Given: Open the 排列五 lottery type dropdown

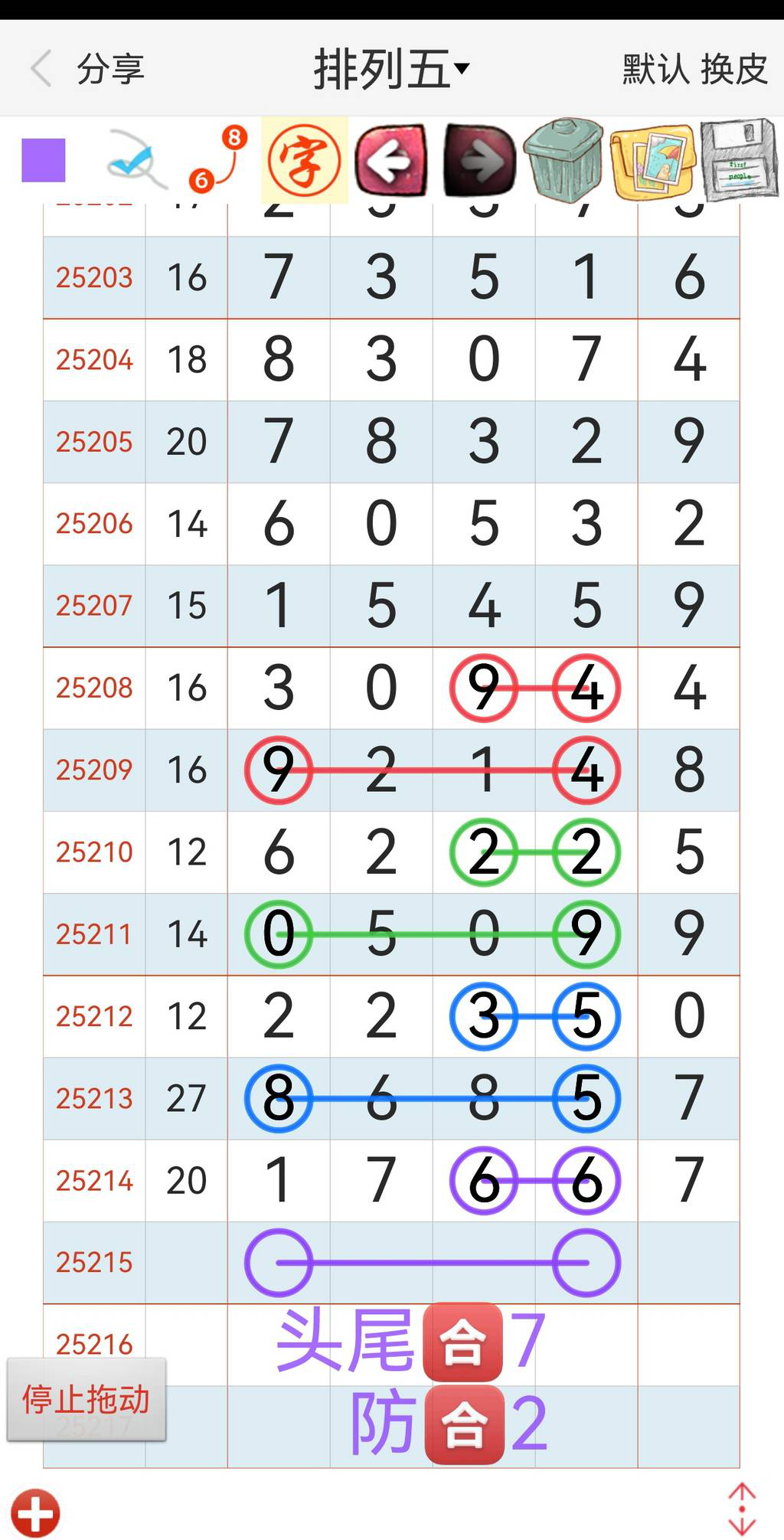Looking at the screenshot, I should pos(390,69).
